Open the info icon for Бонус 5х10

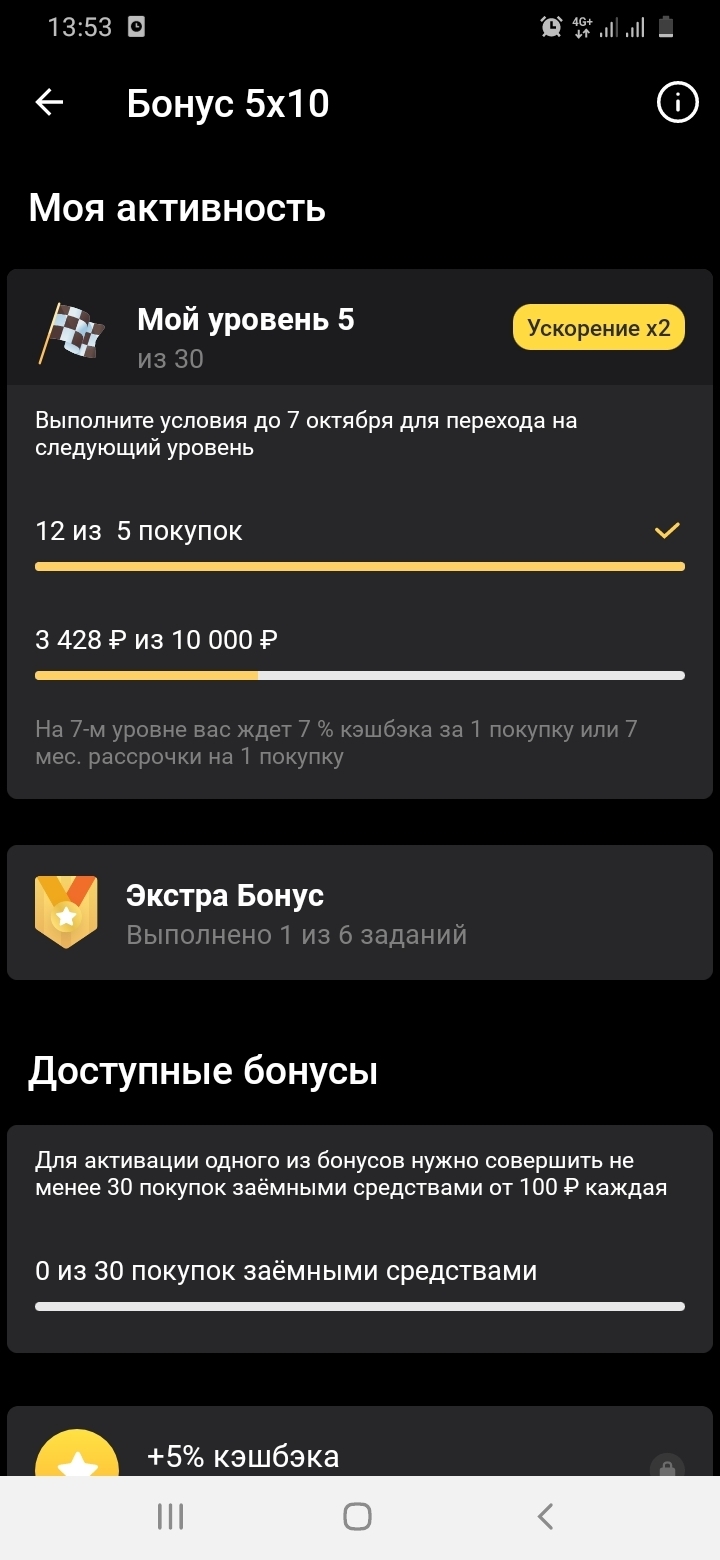677,103
